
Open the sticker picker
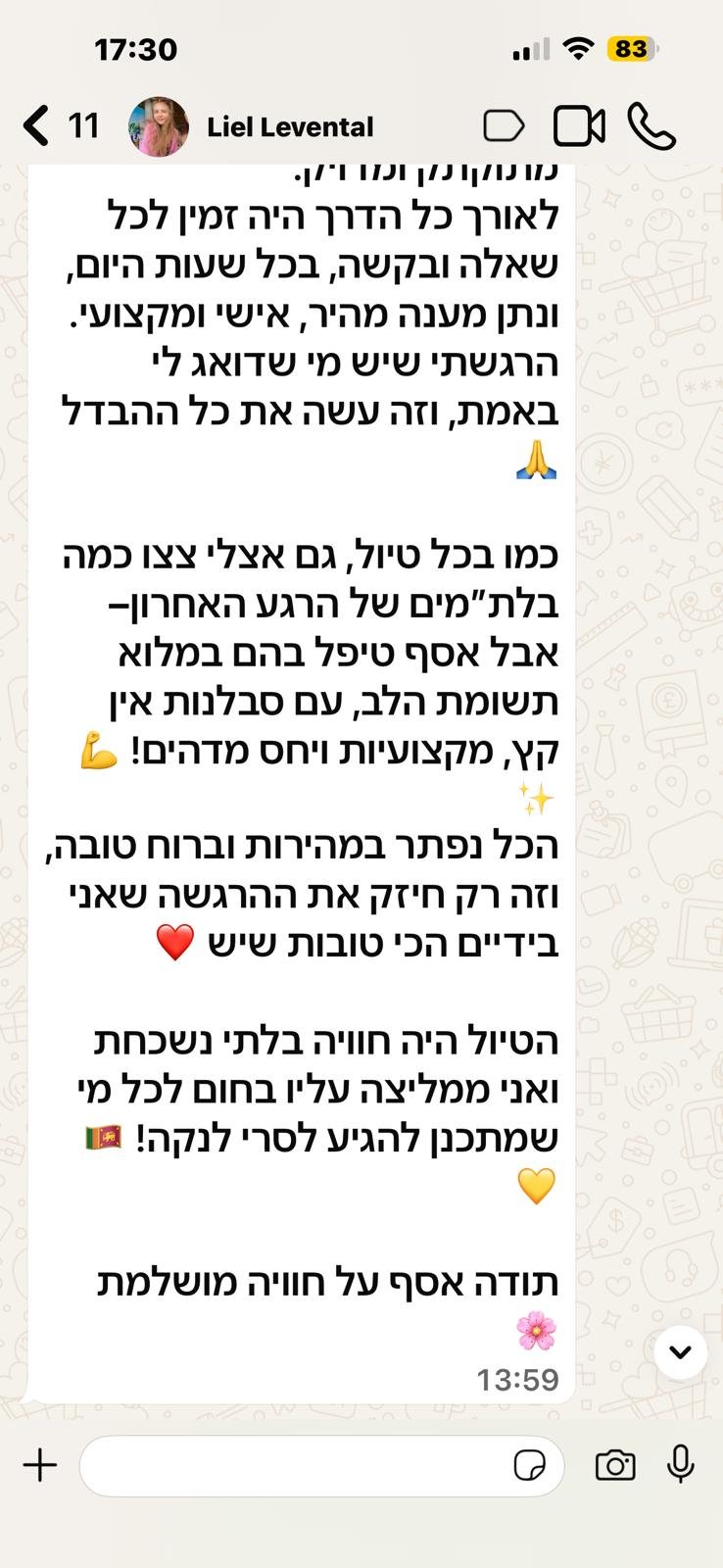[x=530, y=1466]
